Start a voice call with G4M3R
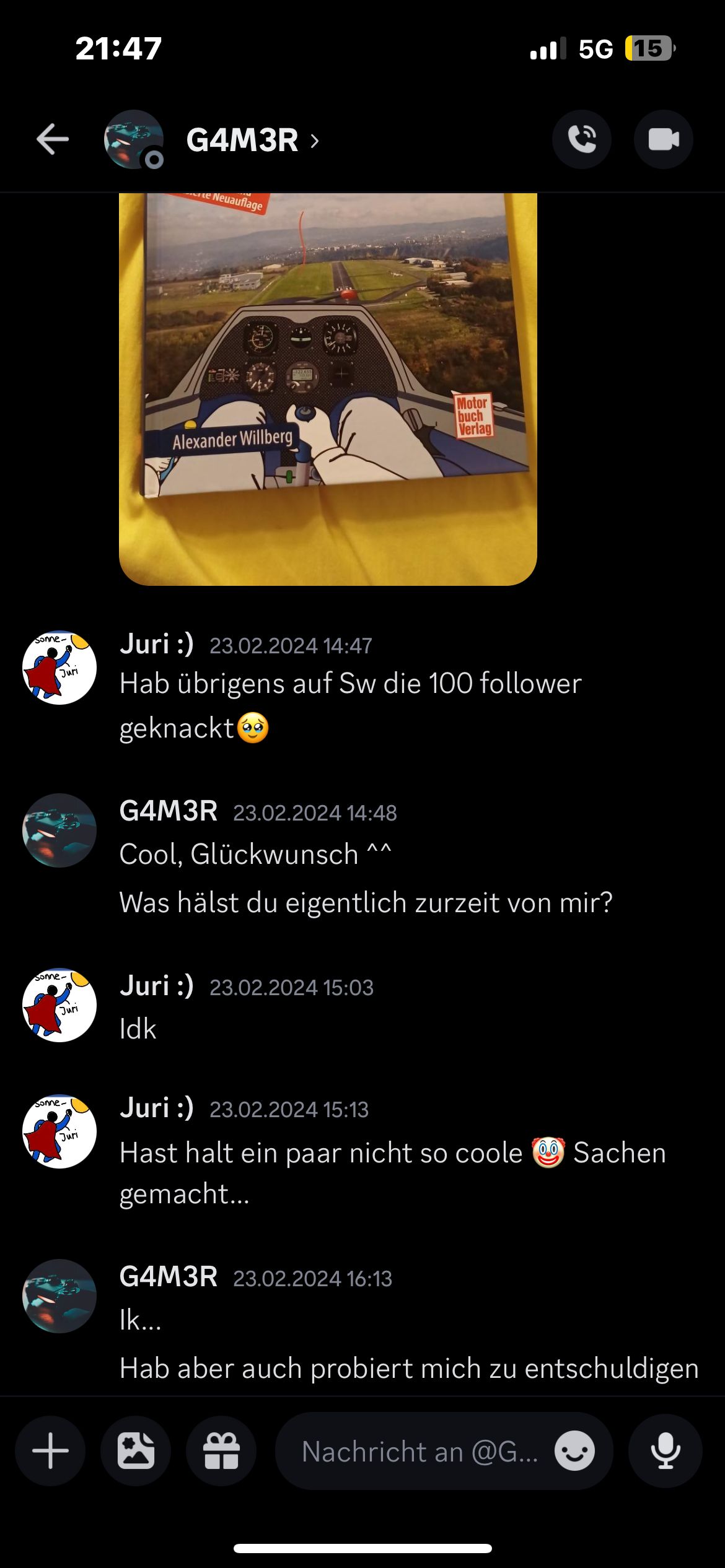 pos(581,139)
